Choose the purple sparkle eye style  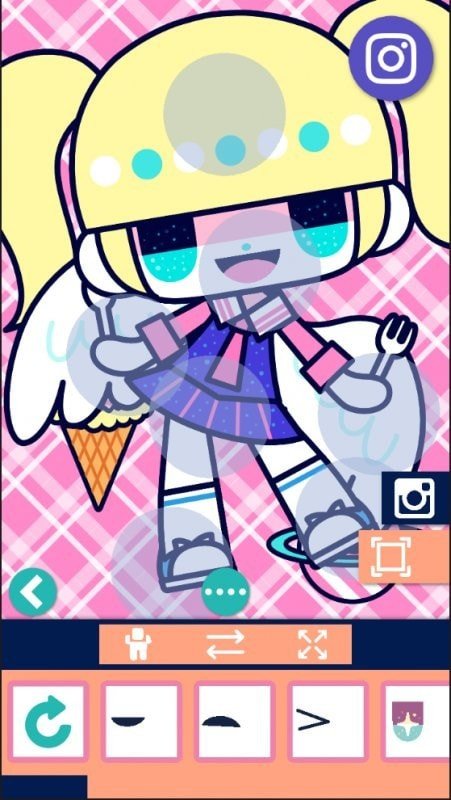click(x=417, y=721)
